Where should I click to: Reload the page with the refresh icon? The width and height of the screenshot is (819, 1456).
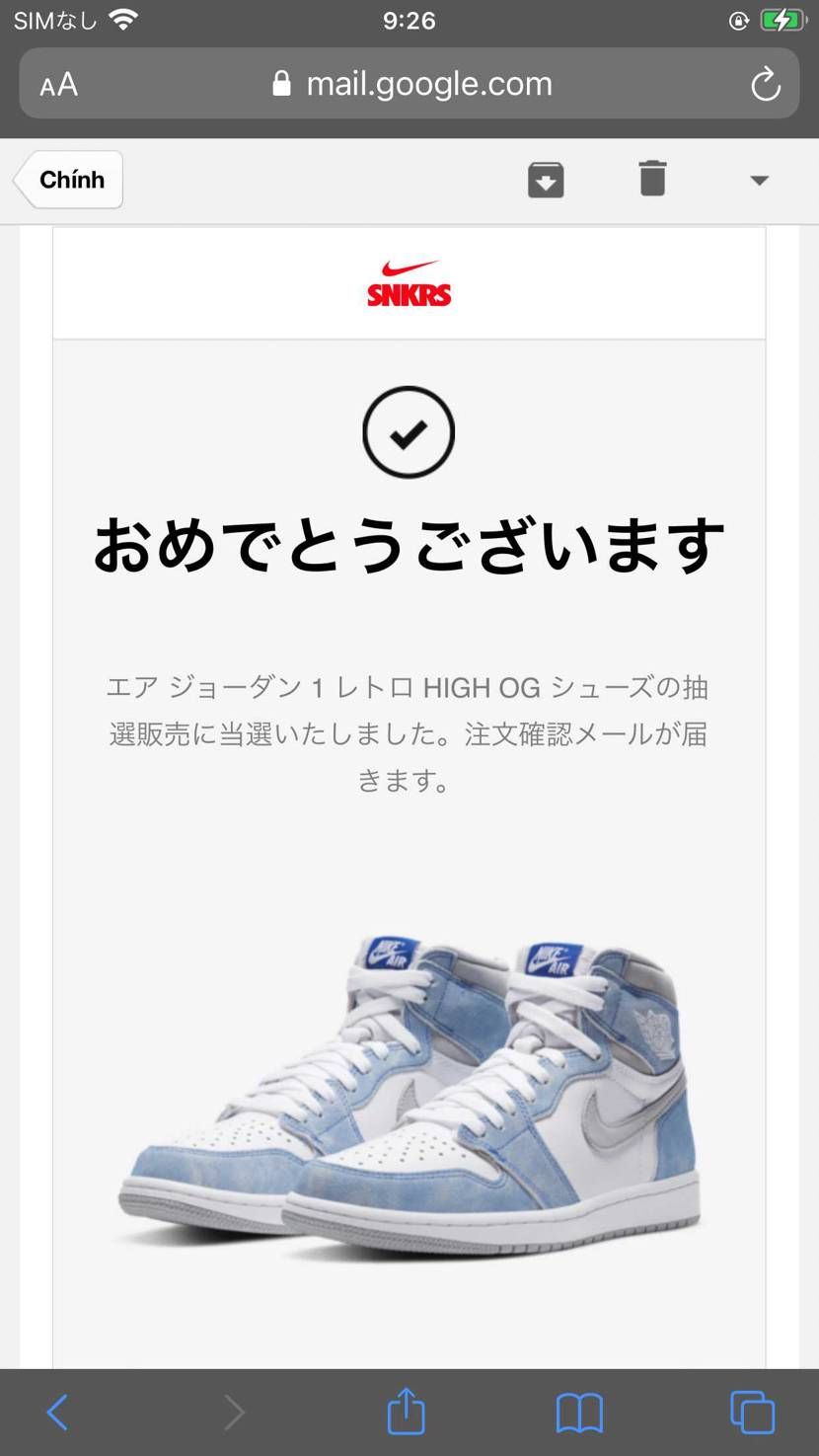coord(766,84)
